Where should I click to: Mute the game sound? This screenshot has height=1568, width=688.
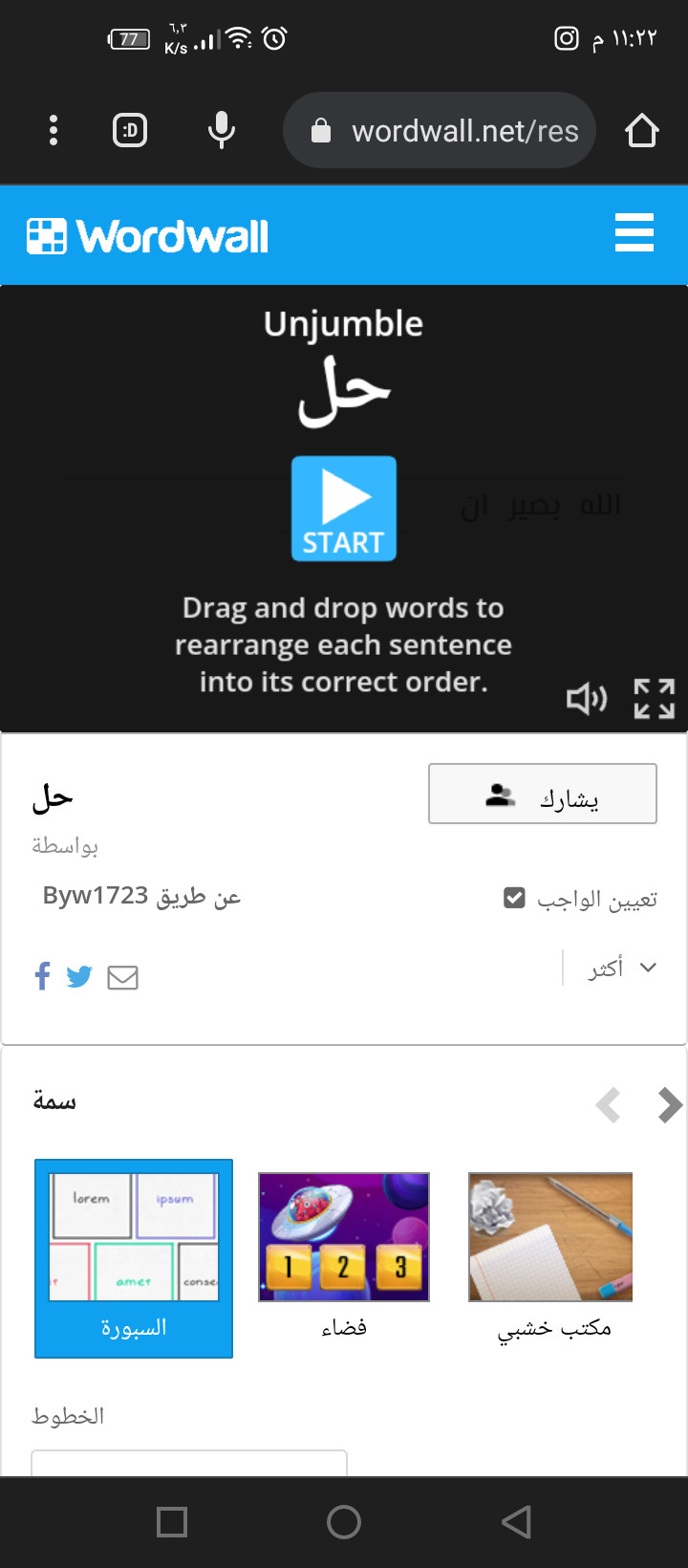tap(587, 699)
